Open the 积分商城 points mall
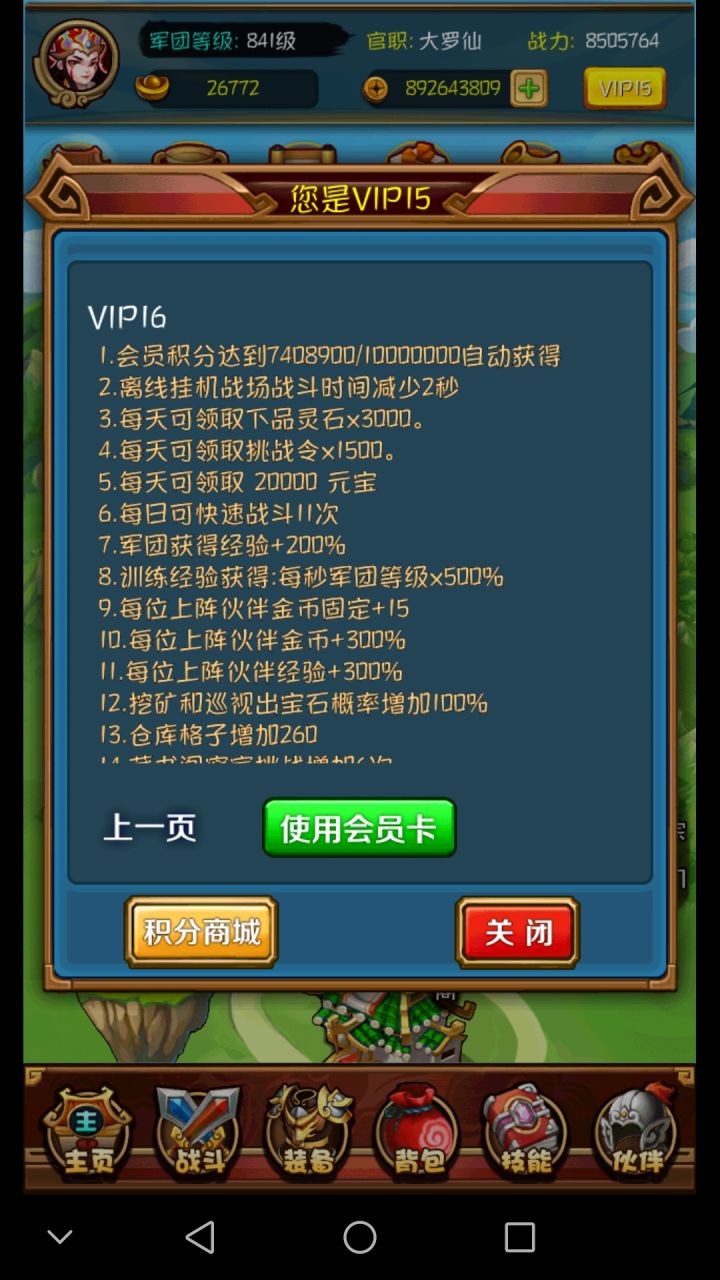The image size is (720, 1280). tap(200, 931)
